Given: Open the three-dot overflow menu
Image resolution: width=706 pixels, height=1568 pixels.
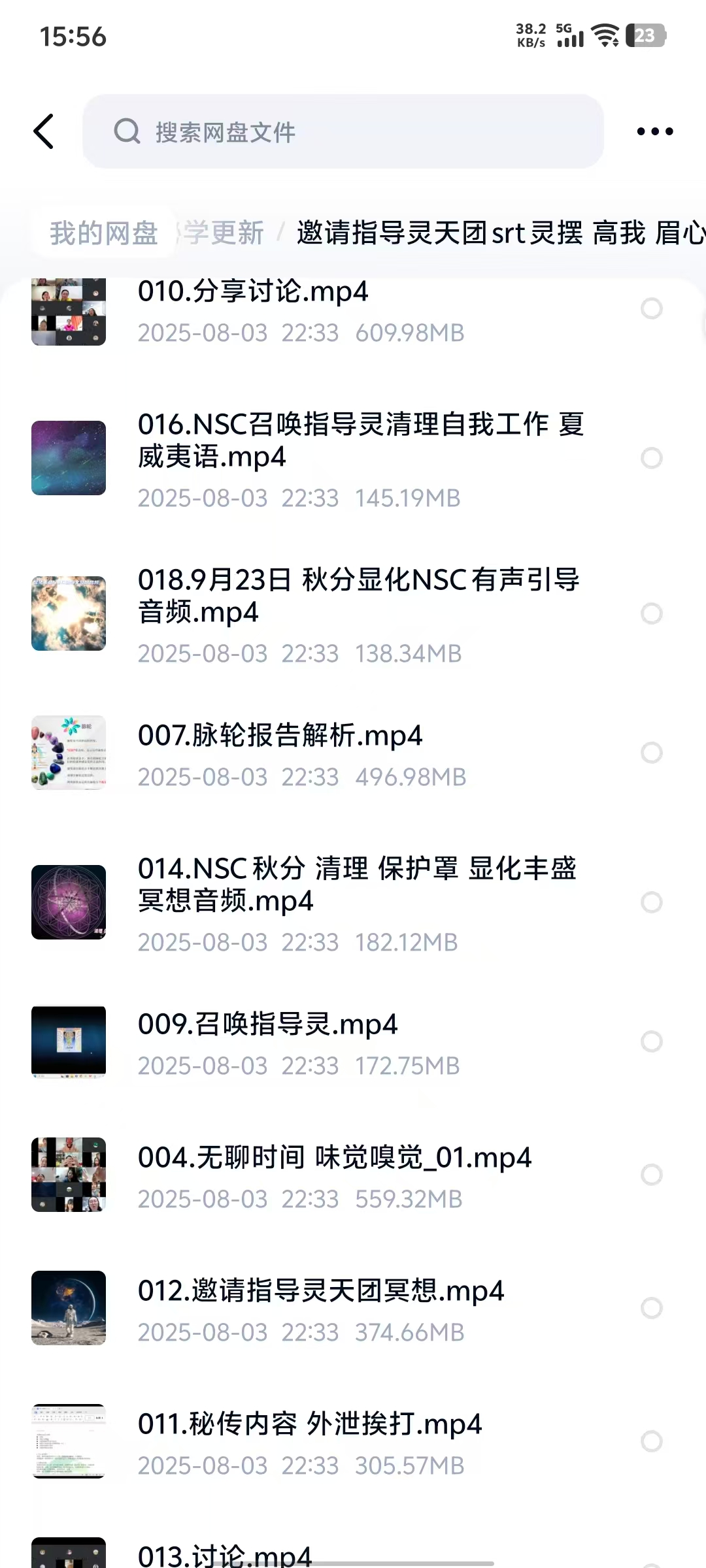Looking at the screenshot, I should 654,131.
